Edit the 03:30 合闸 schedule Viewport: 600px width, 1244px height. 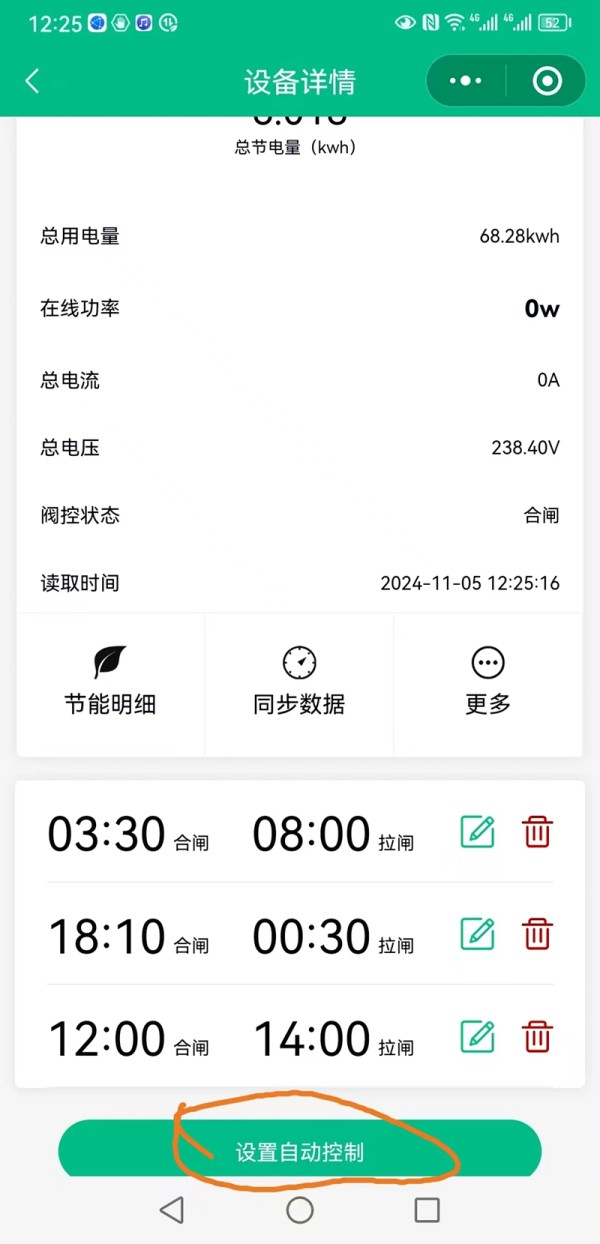478,832
